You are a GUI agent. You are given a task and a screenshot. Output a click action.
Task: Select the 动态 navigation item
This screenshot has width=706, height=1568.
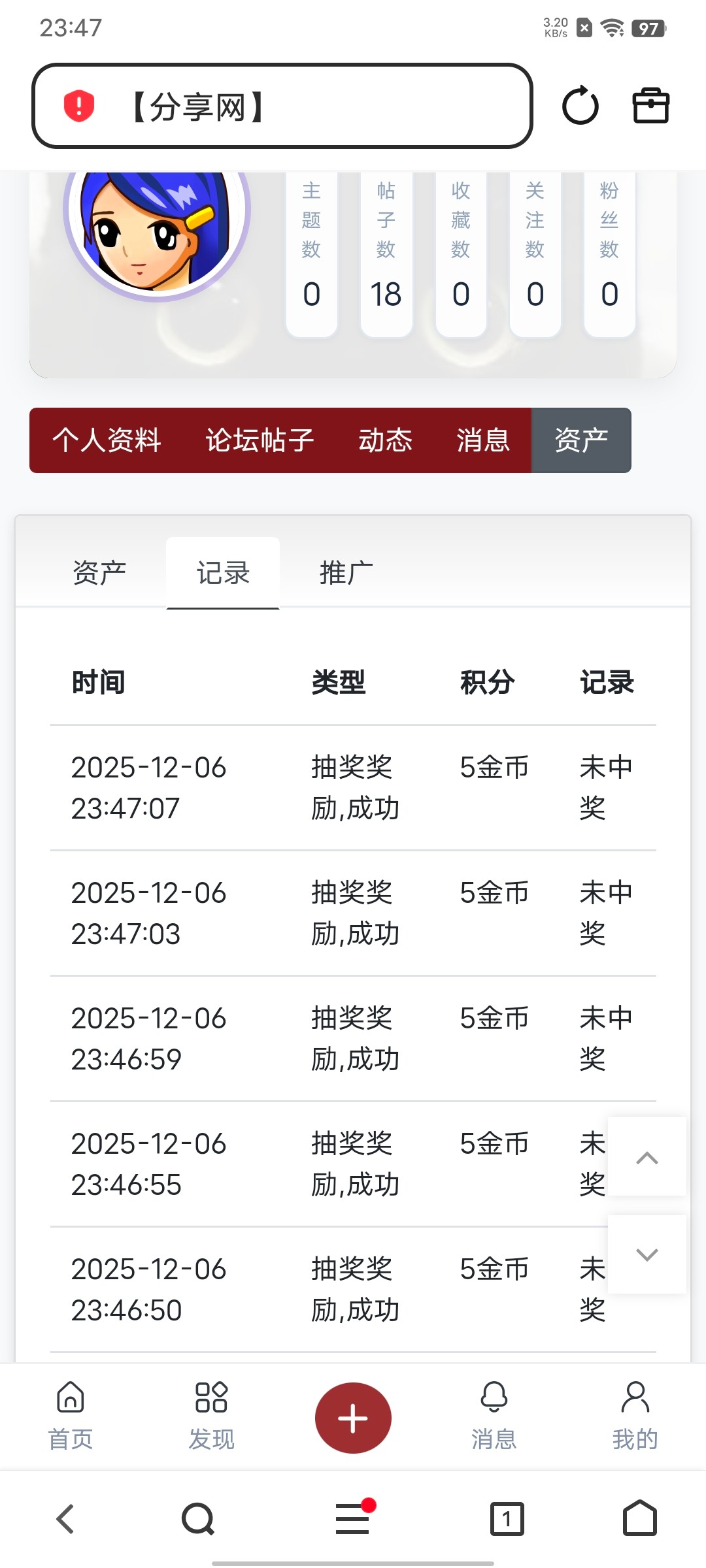(385, 440)
